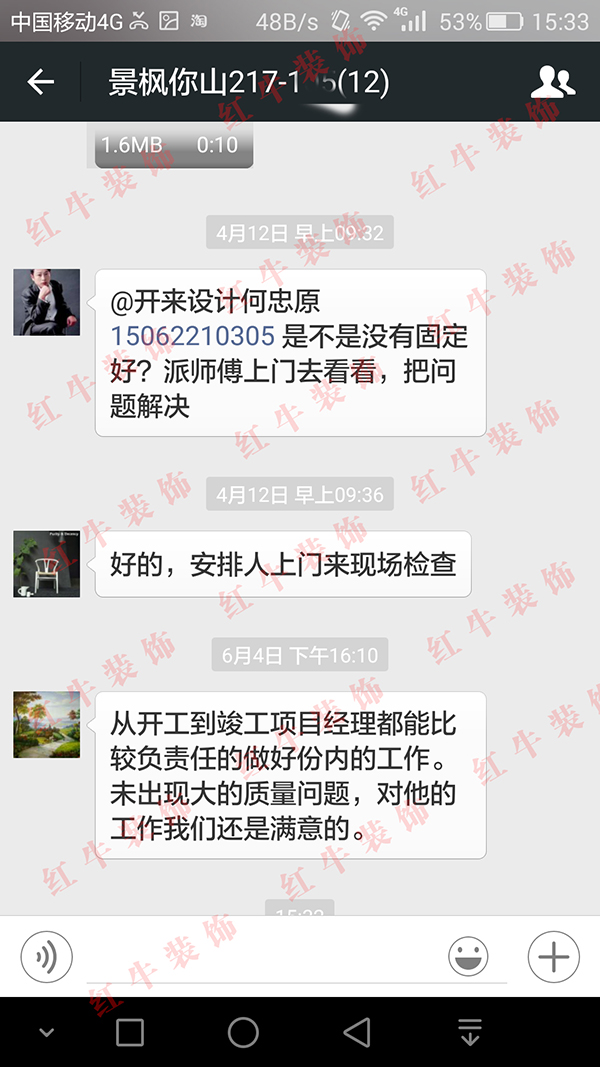Open recent apps from navigation bar
The height and width of the screenshot is (1067, 600).
pos(130,1032)
